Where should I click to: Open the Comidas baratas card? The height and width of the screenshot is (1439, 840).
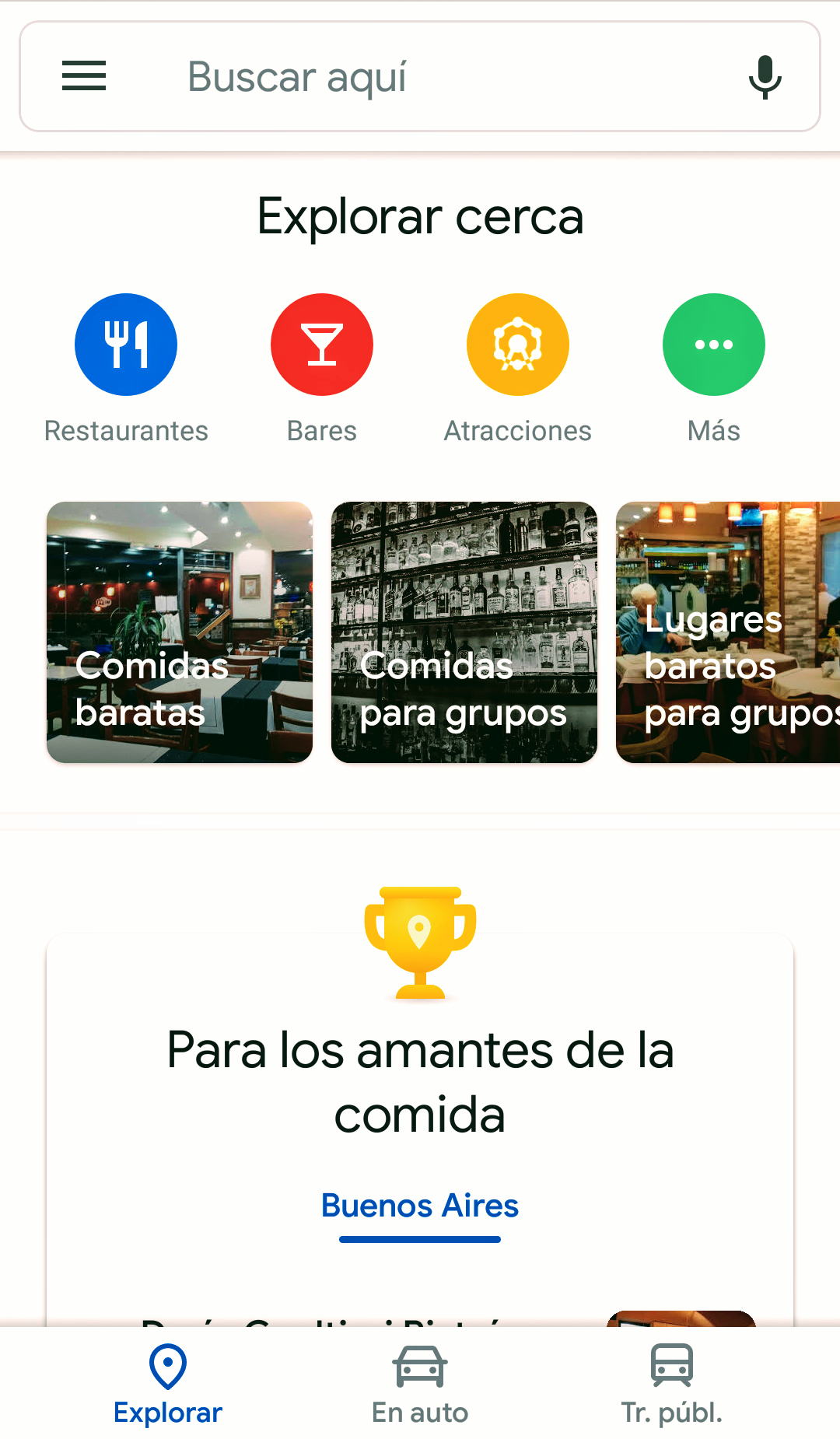click(x=180, y=632)
